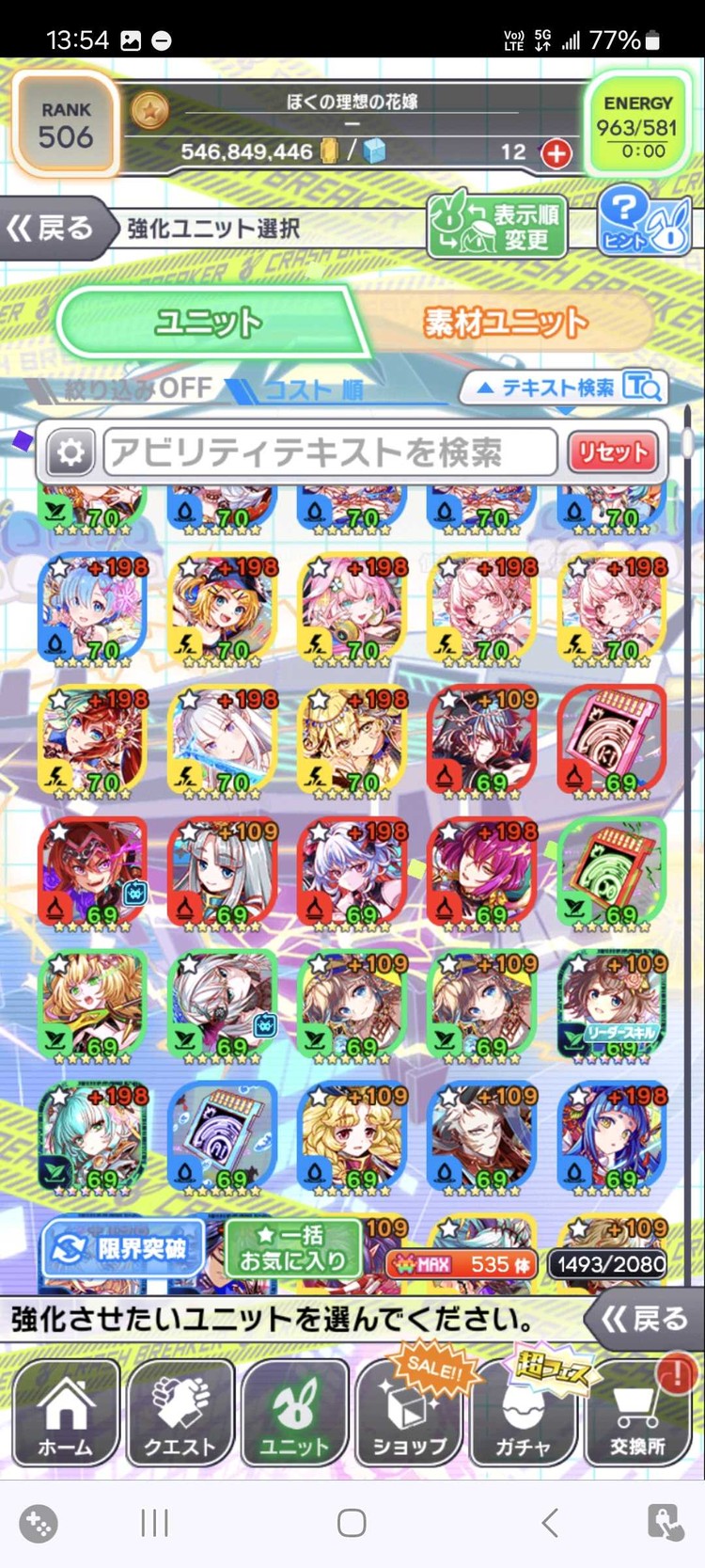The width and height of the screenshot is (705, 1568).
Task: Tap the system back navigation arrow
Action: (x=551, y=1522)
